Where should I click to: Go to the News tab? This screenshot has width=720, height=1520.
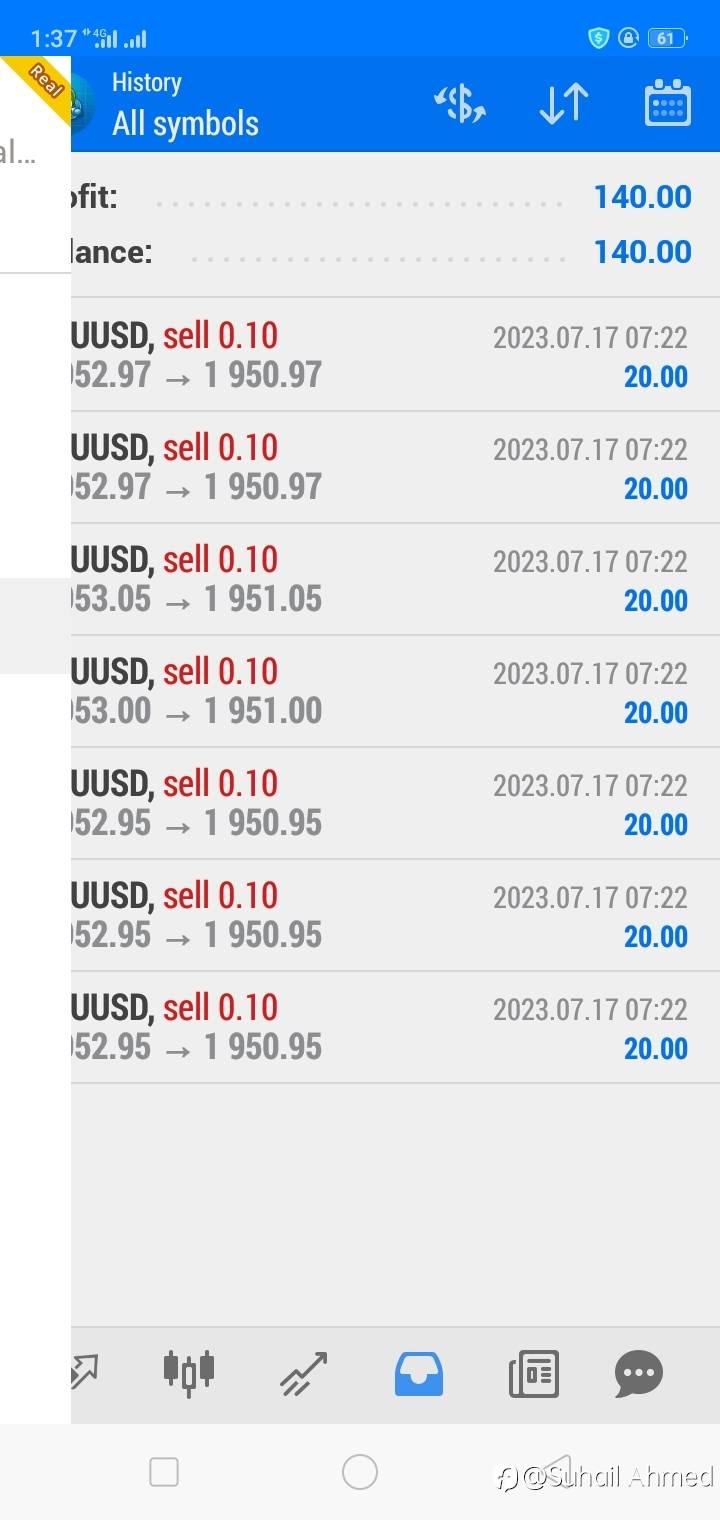pyautogui.click(x=533, y=1373)
